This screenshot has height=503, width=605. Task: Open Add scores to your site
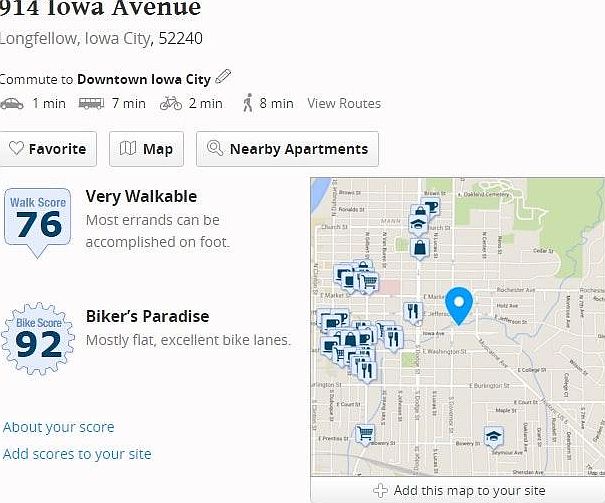(x=77, y=454)
